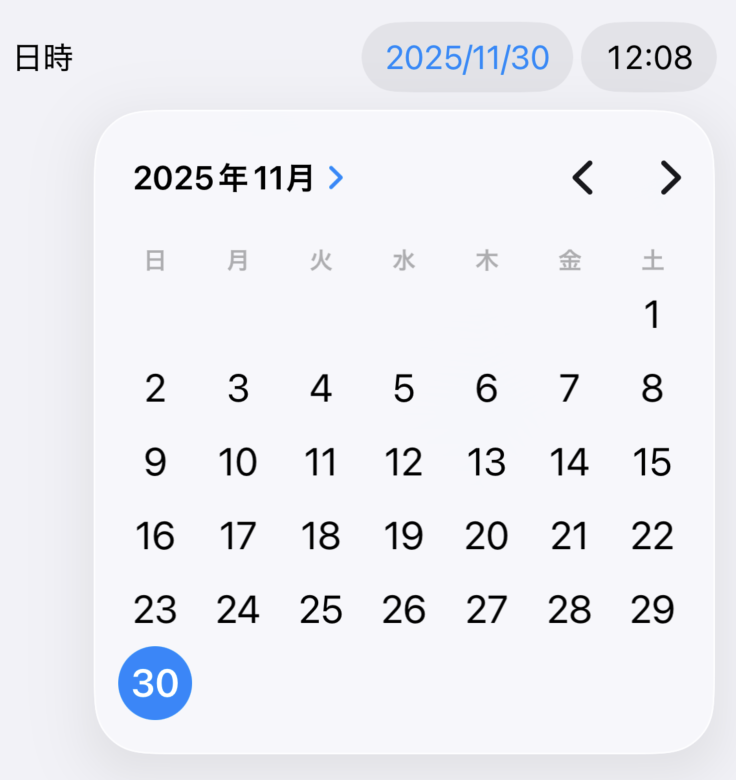736x780 pixels.
Task: Set the date to November 8
Action: pos(652,389)
